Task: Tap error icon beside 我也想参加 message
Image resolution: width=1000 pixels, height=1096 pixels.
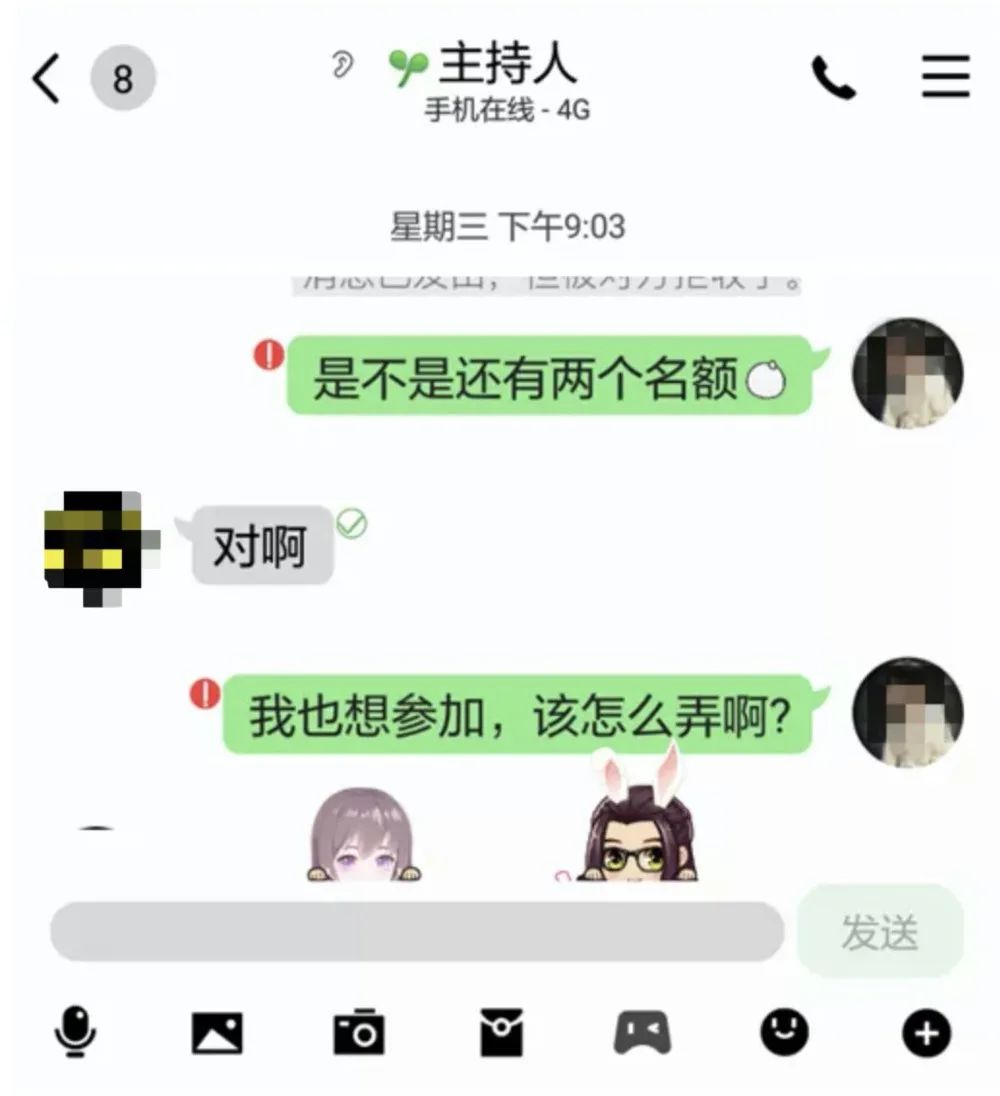Action: coord(204,693)
